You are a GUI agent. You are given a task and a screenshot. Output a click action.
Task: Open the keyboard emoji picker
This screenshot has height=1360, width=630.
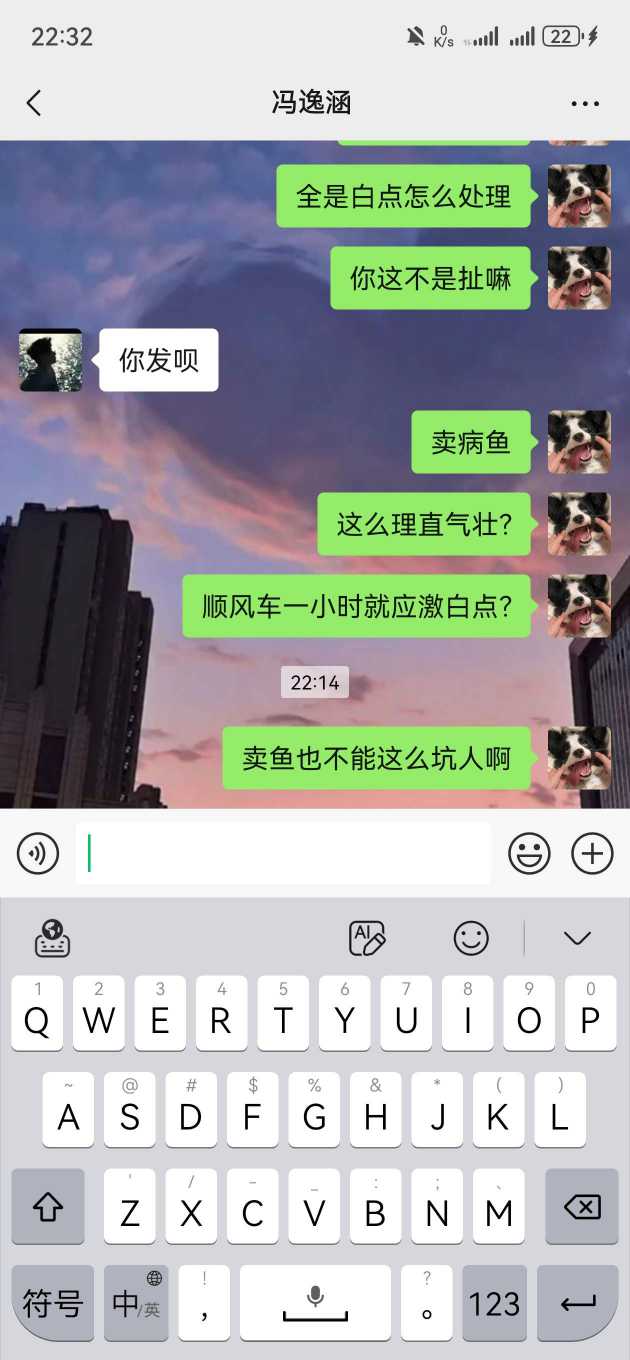[471, 938]
